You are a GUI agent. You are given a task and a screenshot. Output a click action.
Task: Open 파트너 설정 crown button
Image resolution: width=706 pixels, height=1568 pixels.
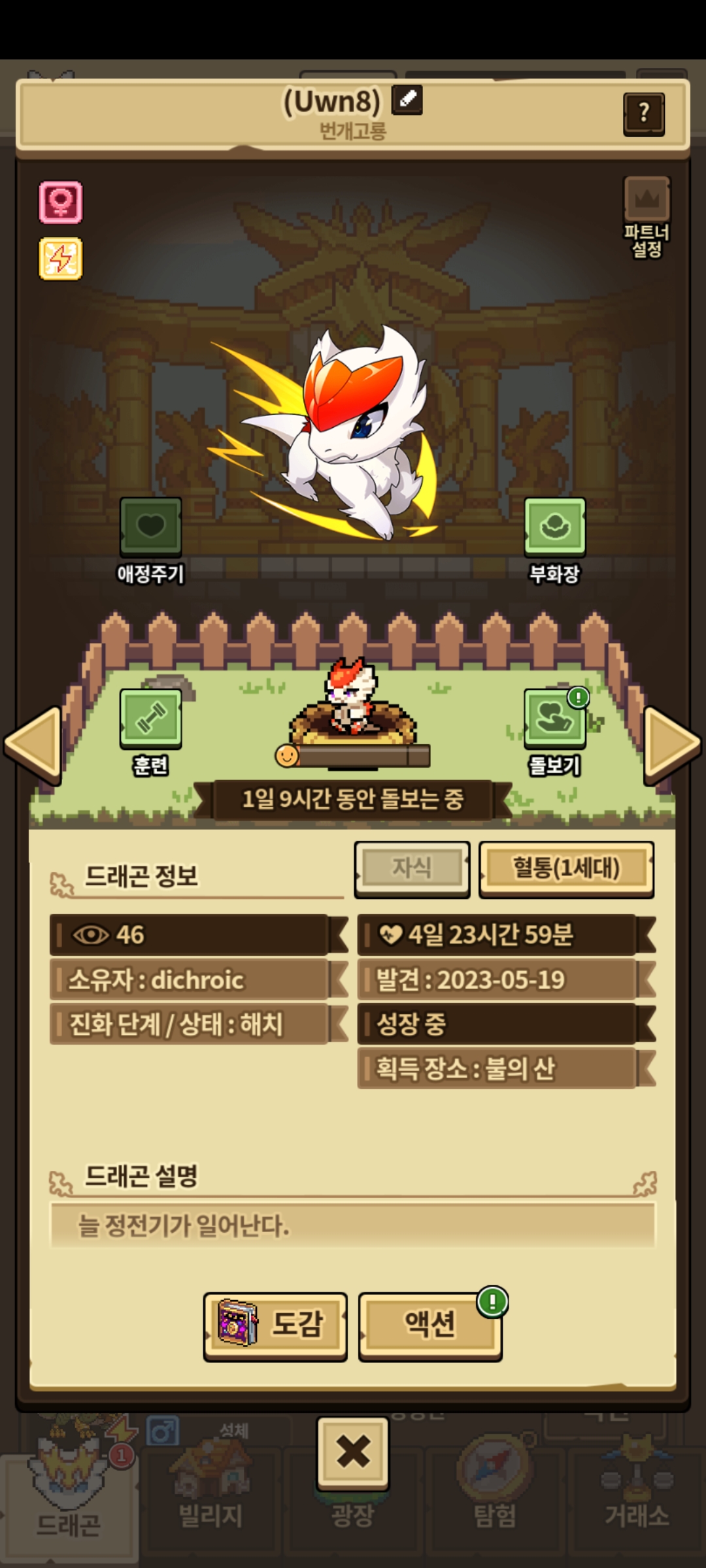point(647,200)
